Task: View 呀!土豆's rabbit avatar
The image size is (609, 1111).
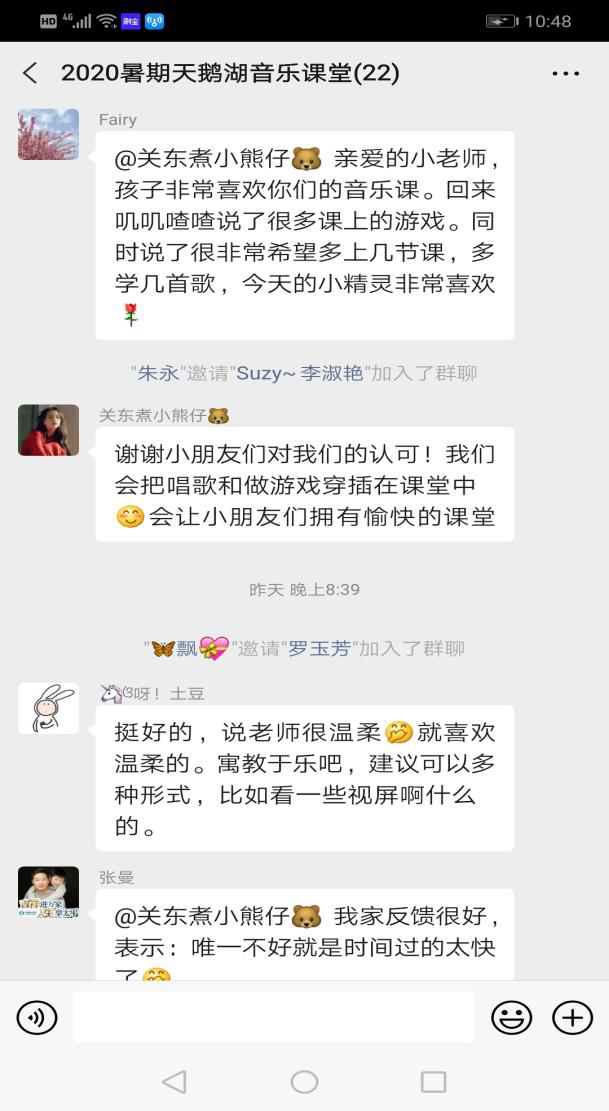Action: 48,708
